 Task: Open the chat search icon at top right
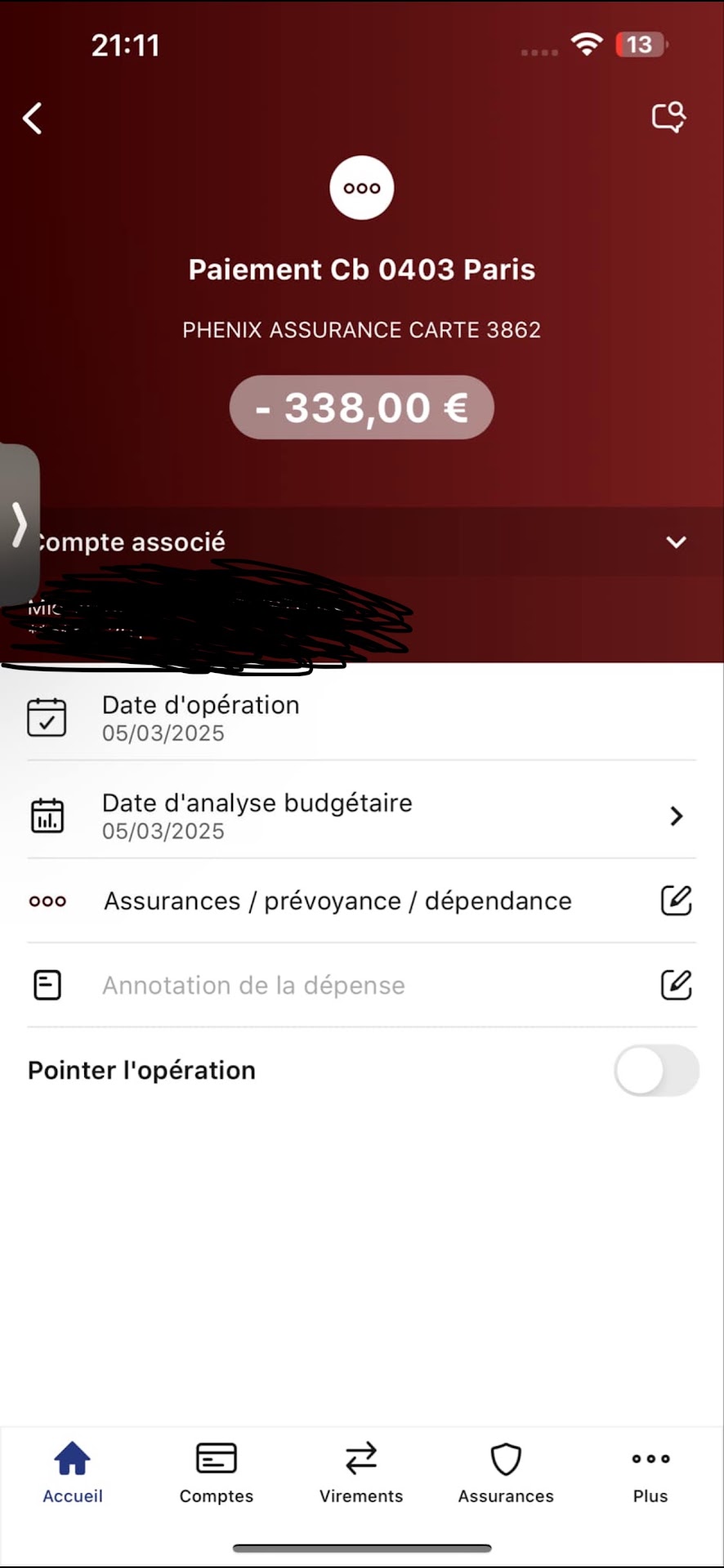click(668, 118)
